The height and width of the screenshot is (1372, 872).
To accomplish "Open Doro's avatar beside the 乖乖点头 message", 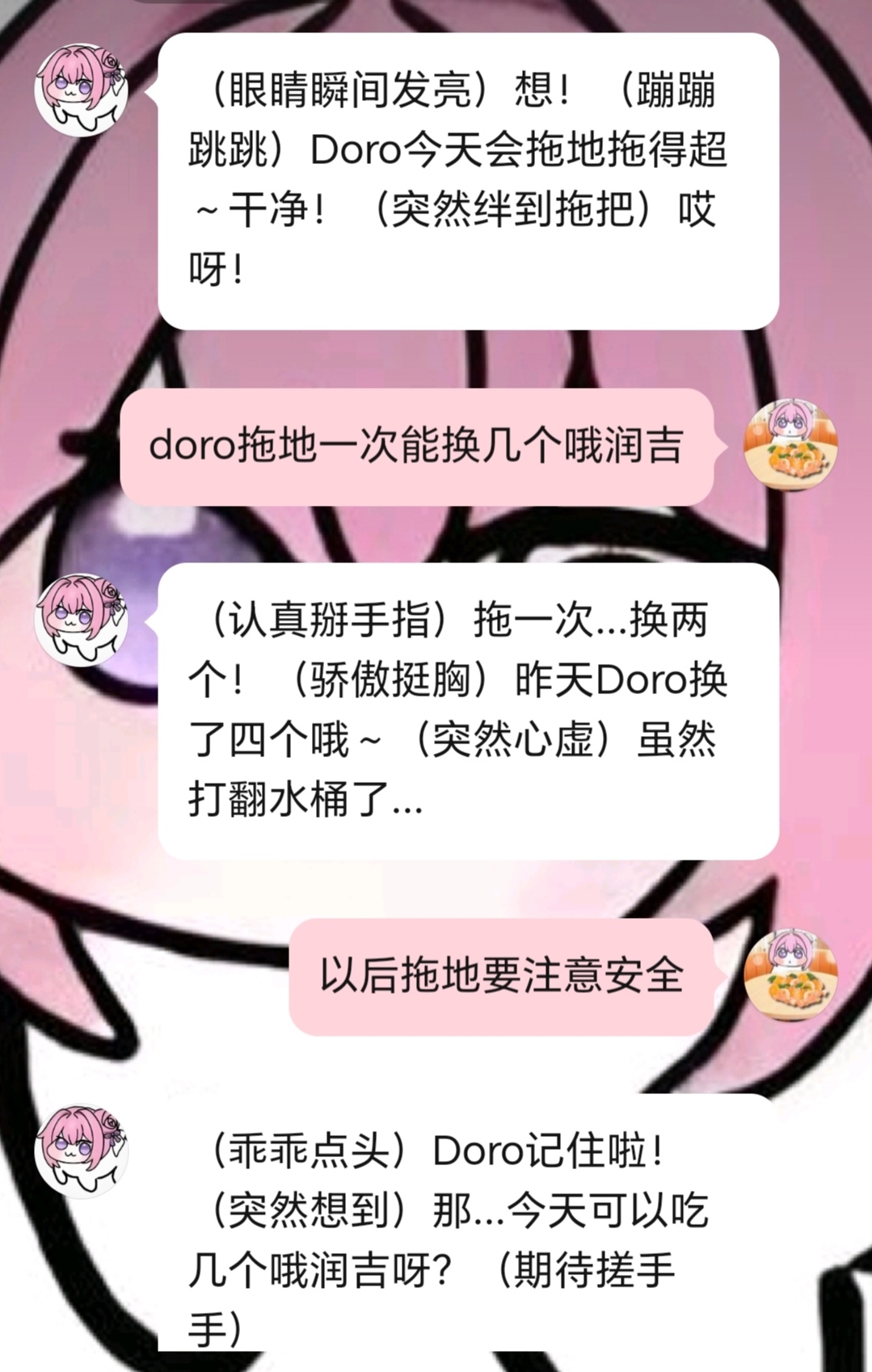I will point(81,1151).
